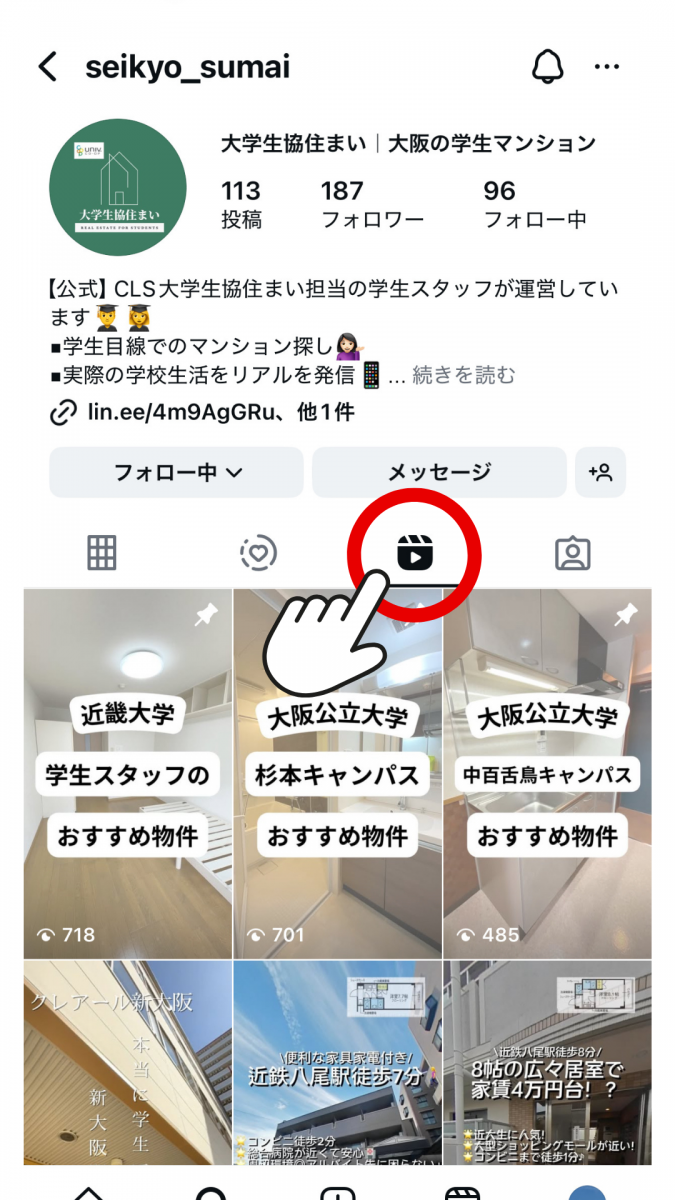
Task: Switch to the posts grid tab
Action: point(102,553)
